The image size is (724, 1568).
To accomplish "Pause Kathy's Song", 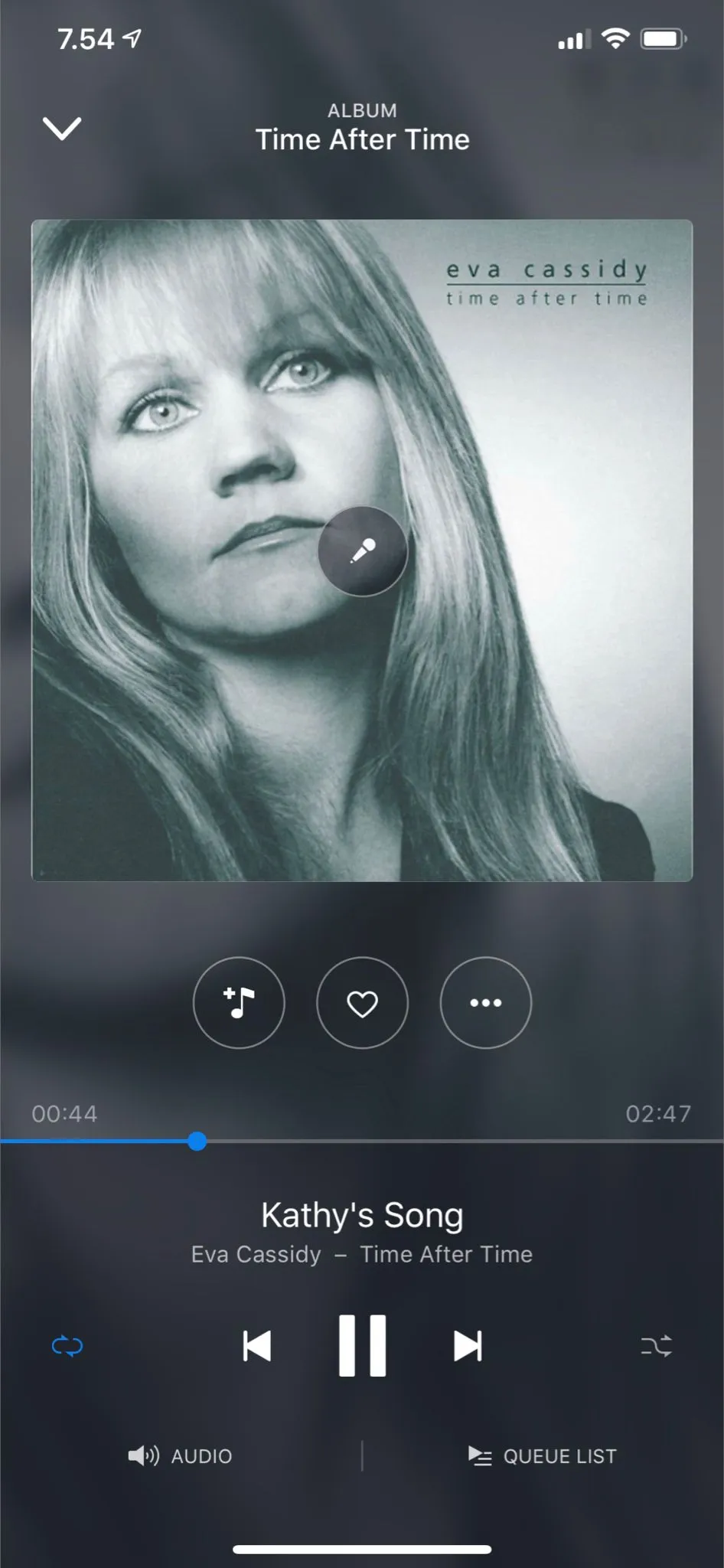I will (362, 1346).
